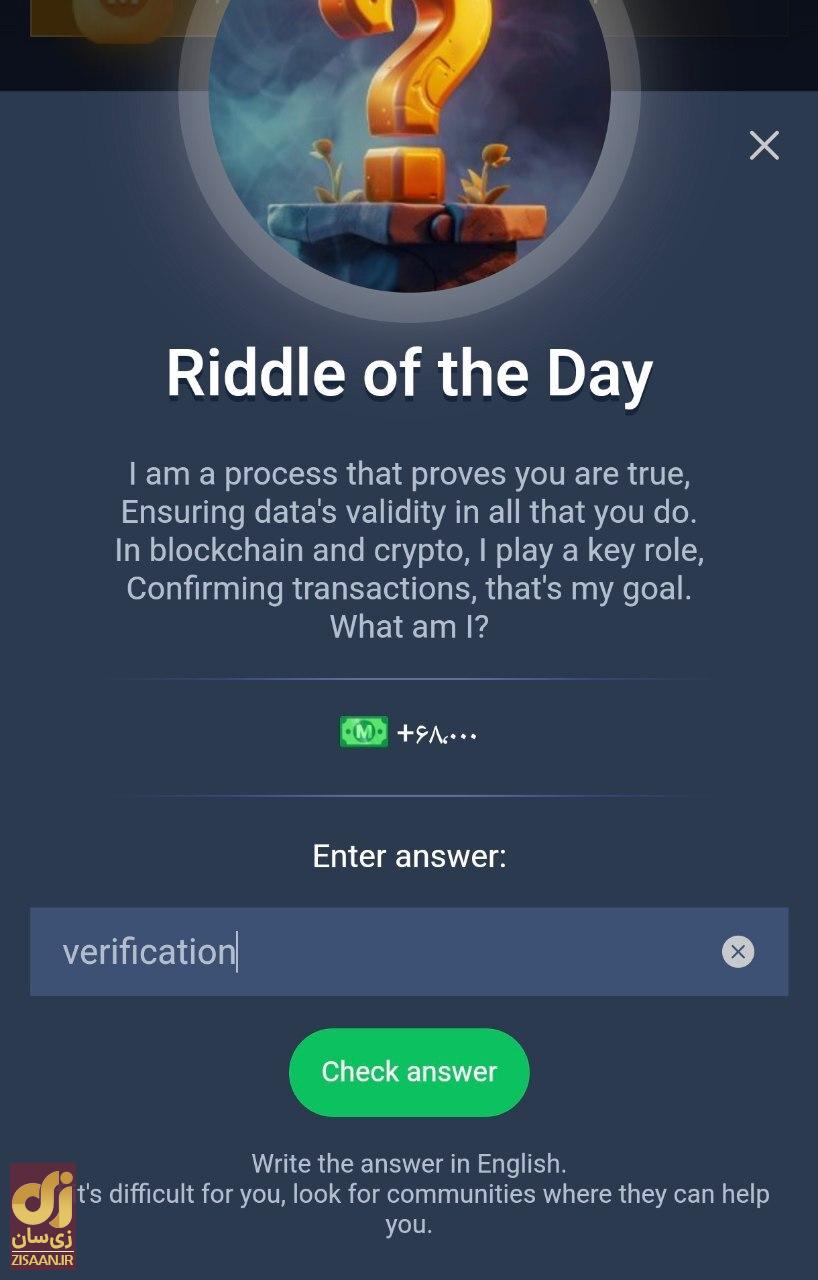Focus the answer field containing verification

pyautogui.click(x=380, y=951)
